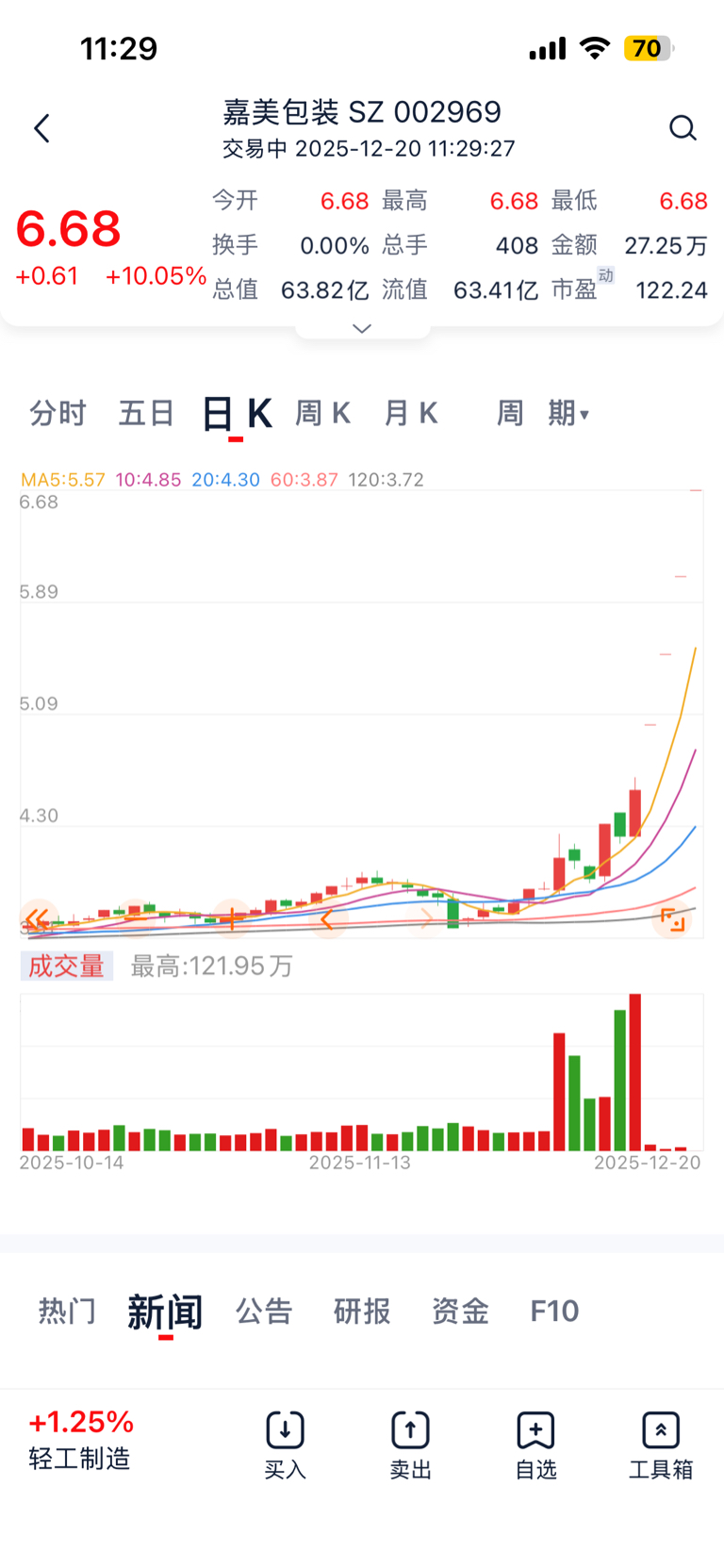Open stock search magnifier
This screenshot has height=1568, width=724.
point(683,128)
